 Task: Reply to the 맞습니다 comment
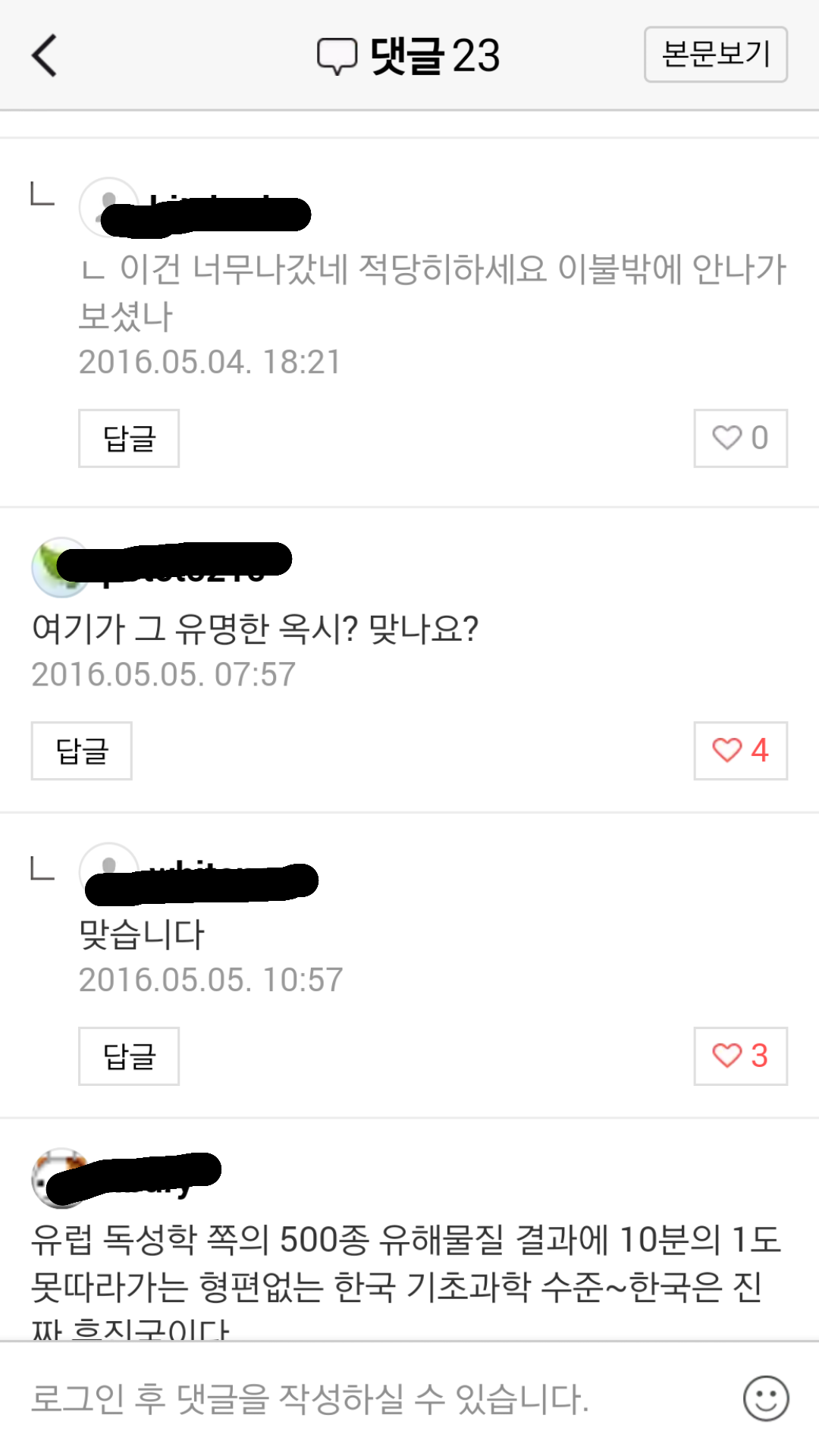click(129, 1056)
